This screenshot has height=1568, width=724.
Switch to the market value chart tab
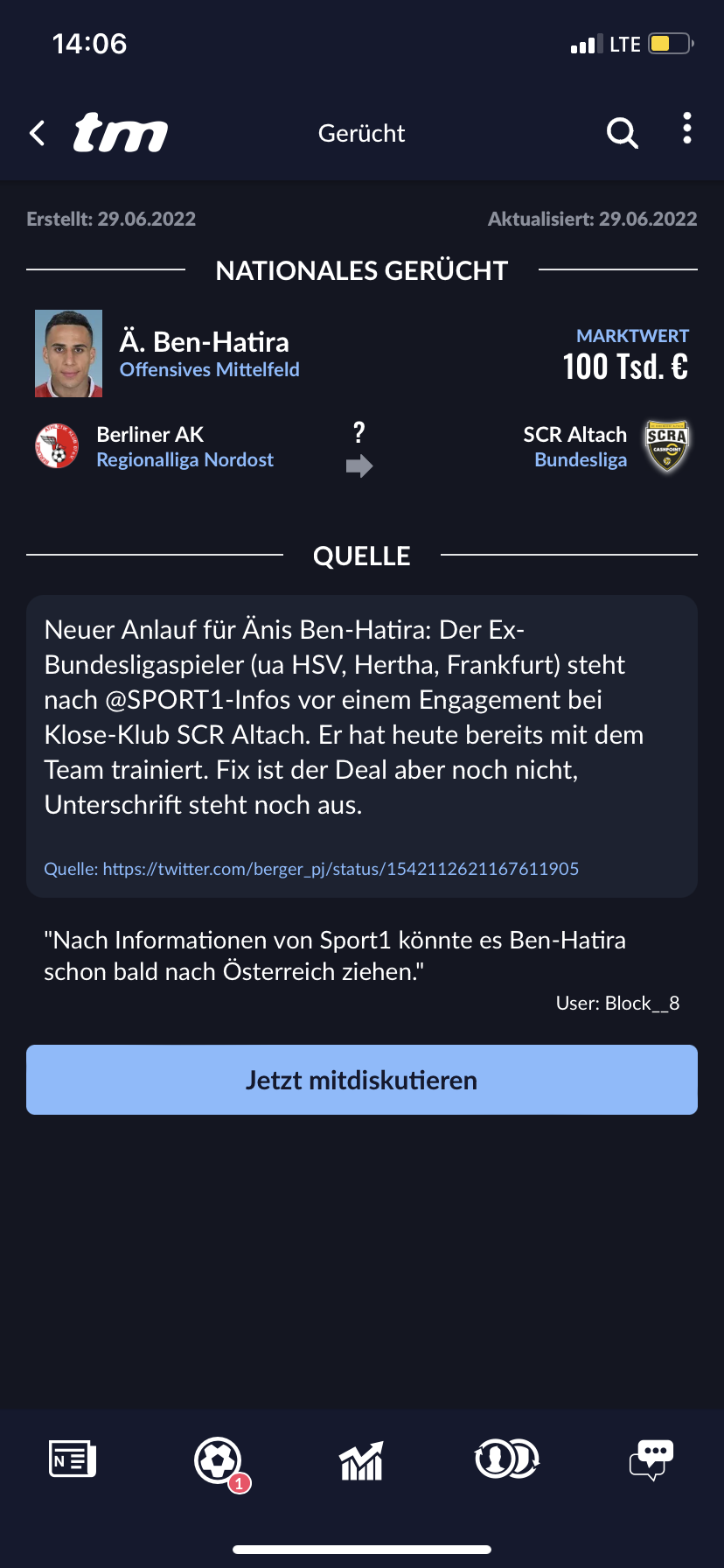[x=361, y=1459]
